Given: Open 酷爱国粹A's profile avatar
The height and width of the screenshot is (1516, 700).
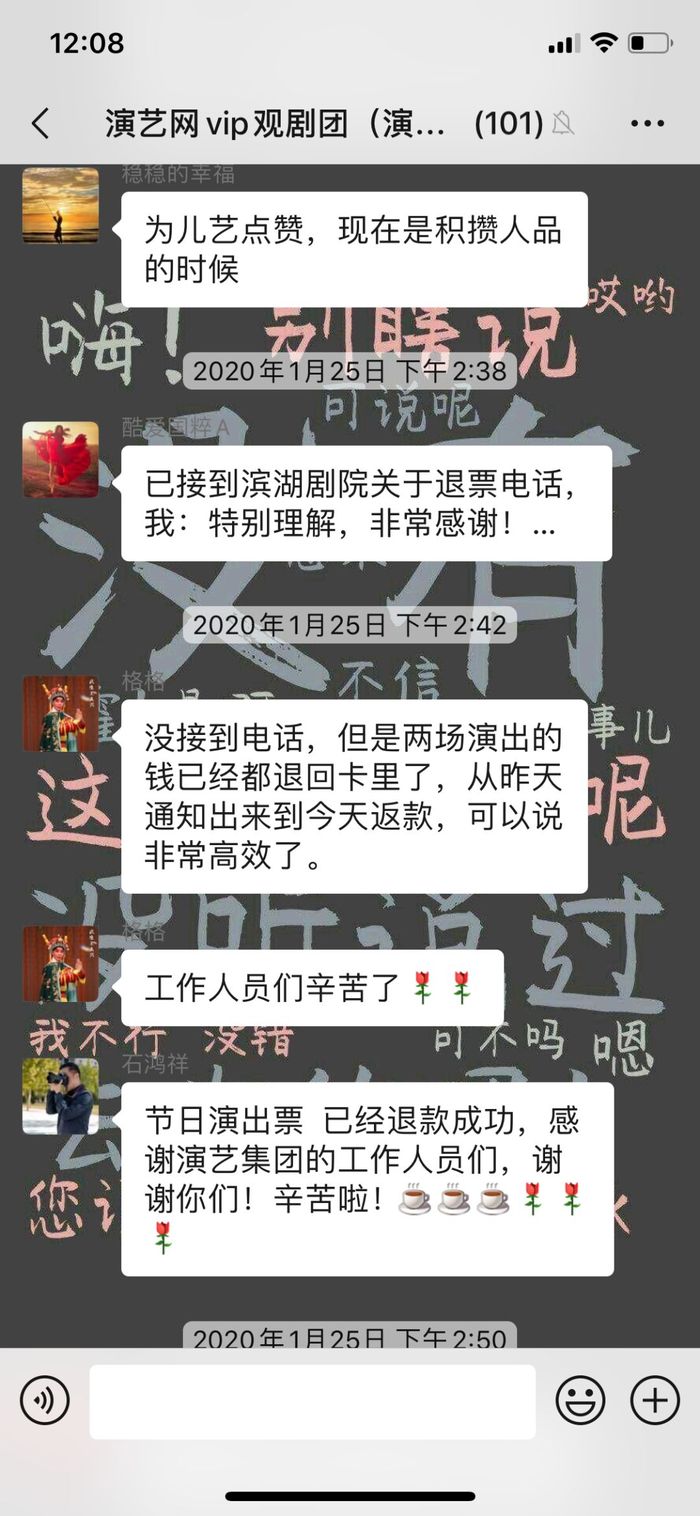Looking at the screenshot, I should click(60, 459).
